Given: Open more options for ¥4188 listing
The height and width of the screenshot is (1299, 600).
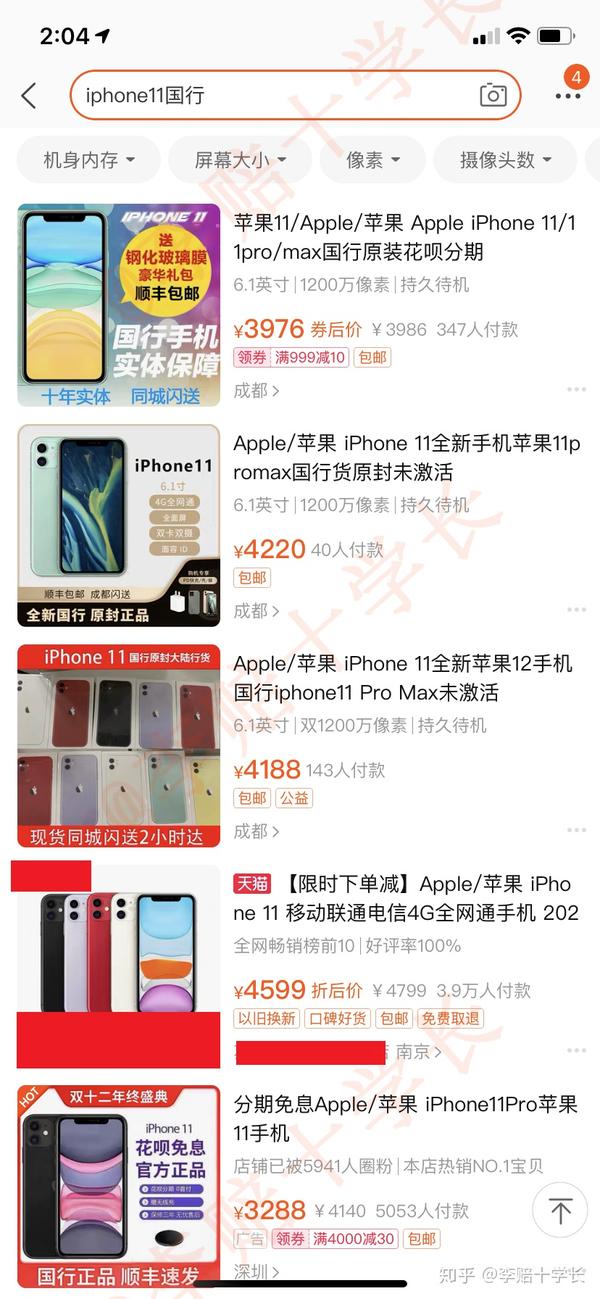Looking at the screenshot, I should point(576,831).
